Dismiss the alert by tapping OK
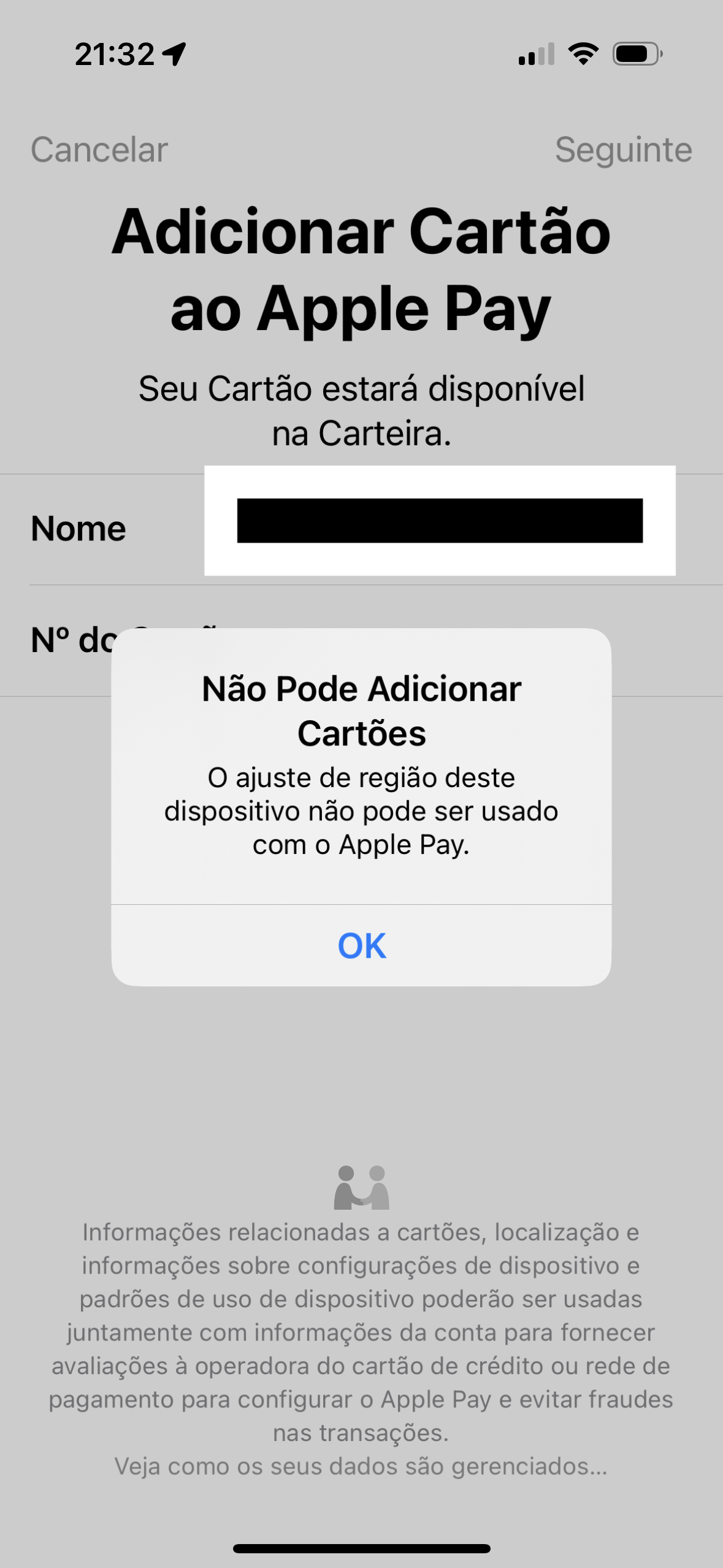 point(361,945)
